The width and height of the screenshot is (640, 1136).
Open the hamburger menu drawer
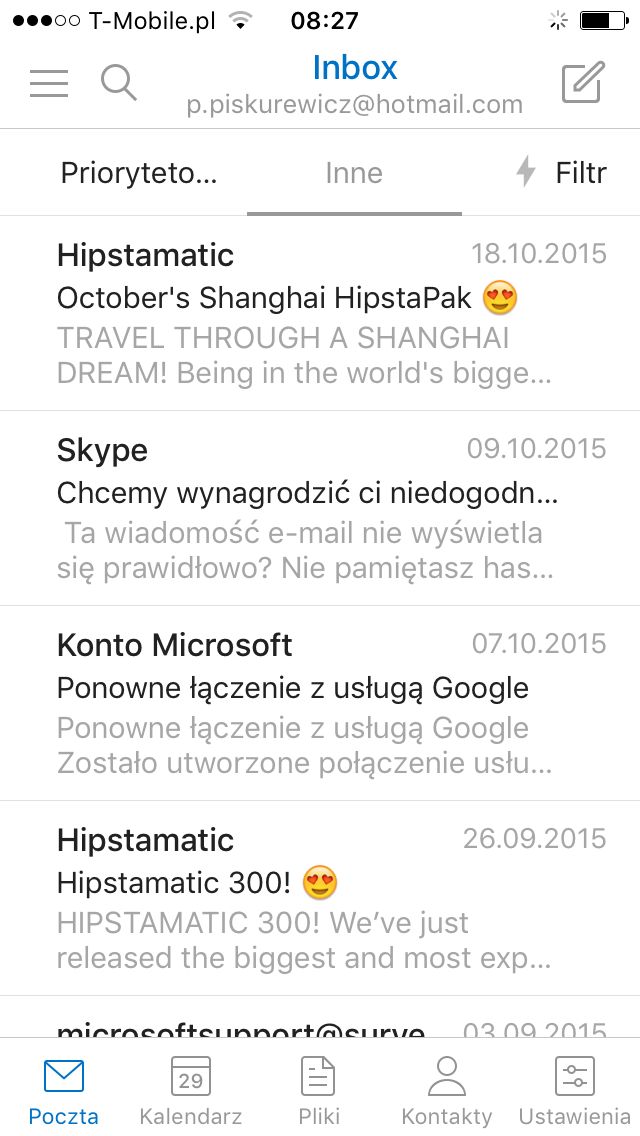49,83
